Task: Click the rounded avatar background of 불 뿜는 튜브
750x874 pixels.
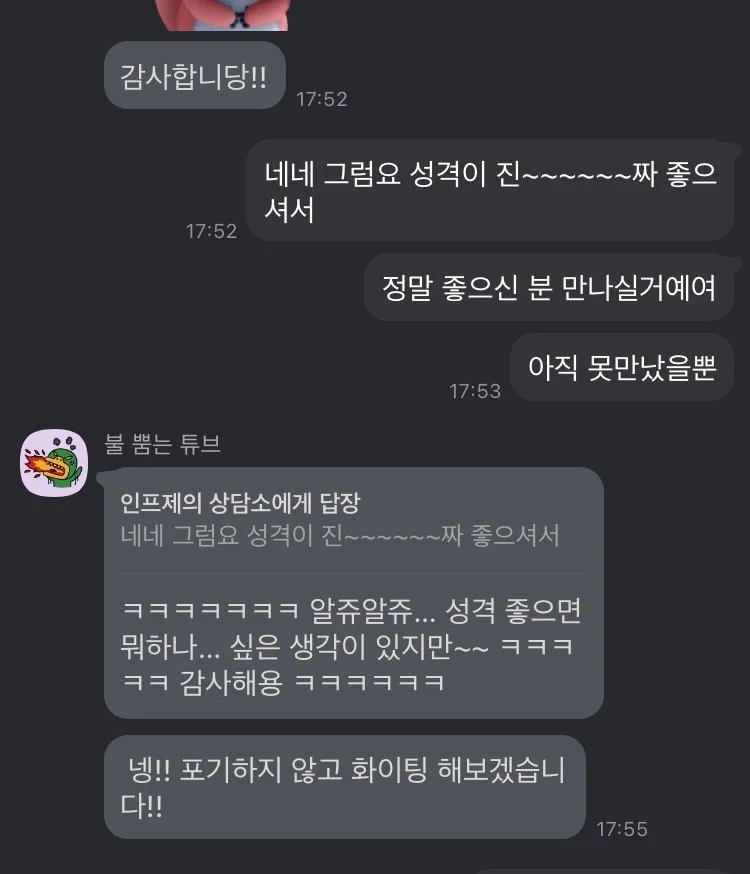Action: pyautogui.click(x=55, y=462)
